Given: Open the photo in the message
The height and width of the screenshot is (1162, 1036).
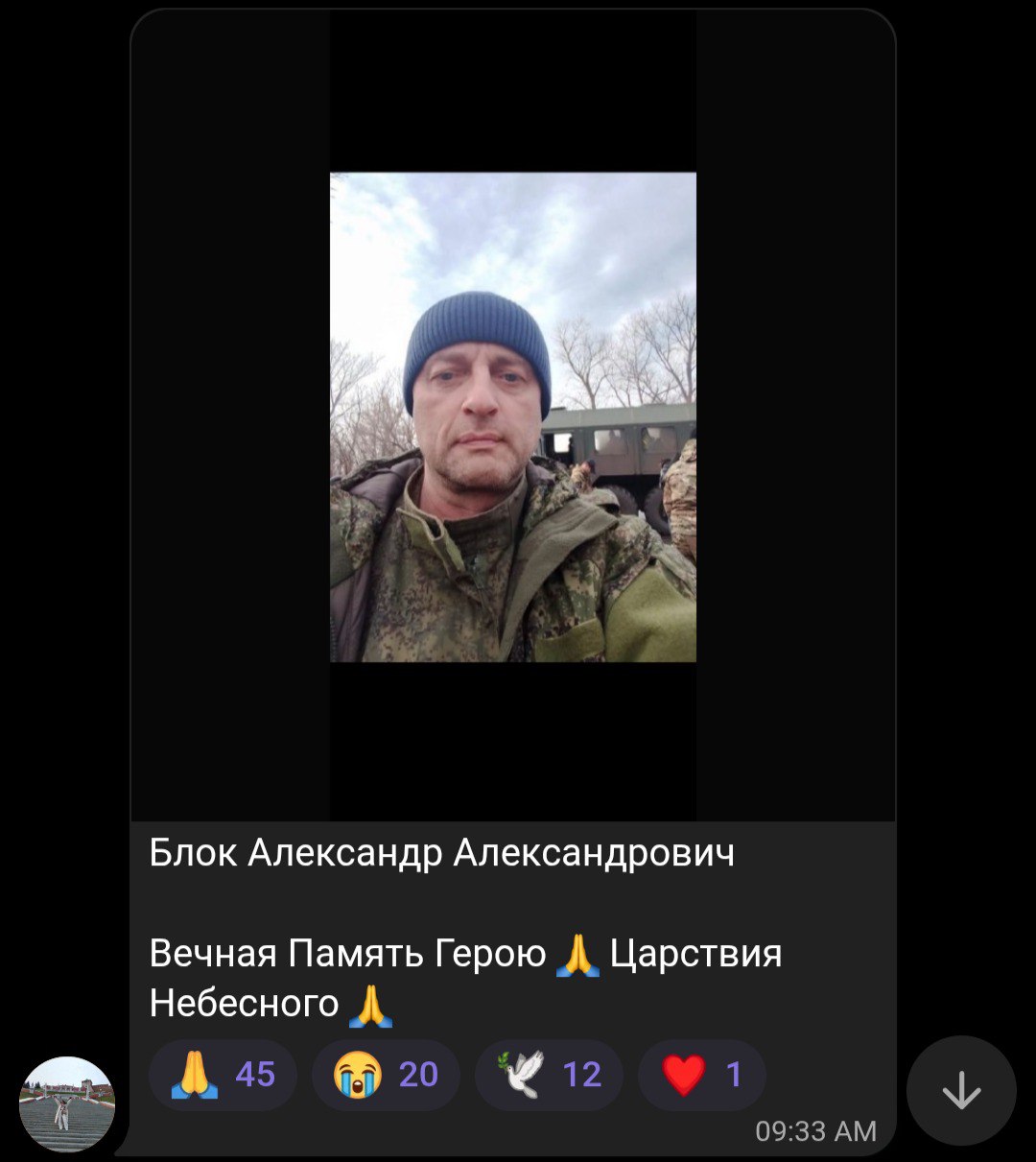Looking at the screenshot, I should 513,417.
